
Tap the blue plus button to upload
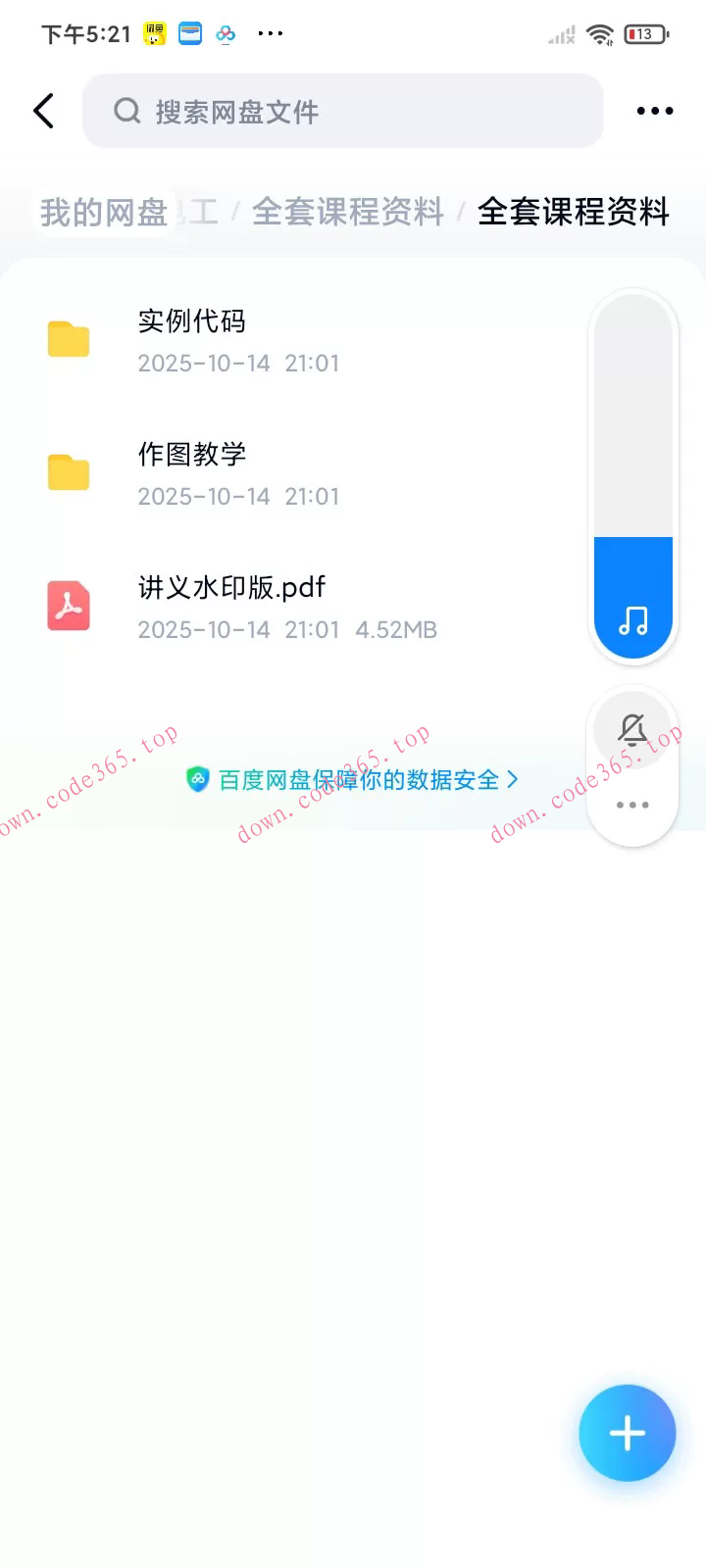point(627,1433)
